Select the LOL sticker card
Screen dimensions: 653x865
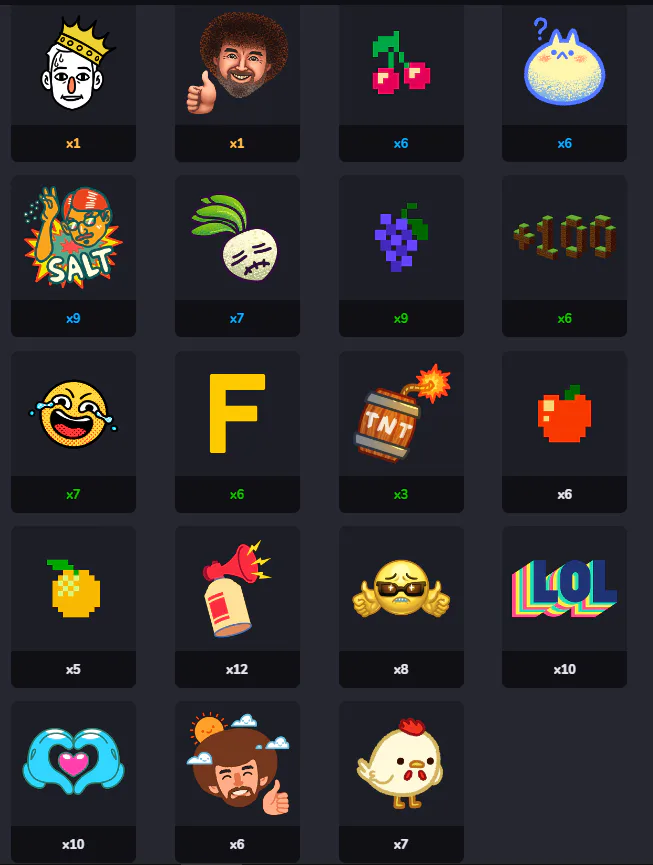pos(564,607)
